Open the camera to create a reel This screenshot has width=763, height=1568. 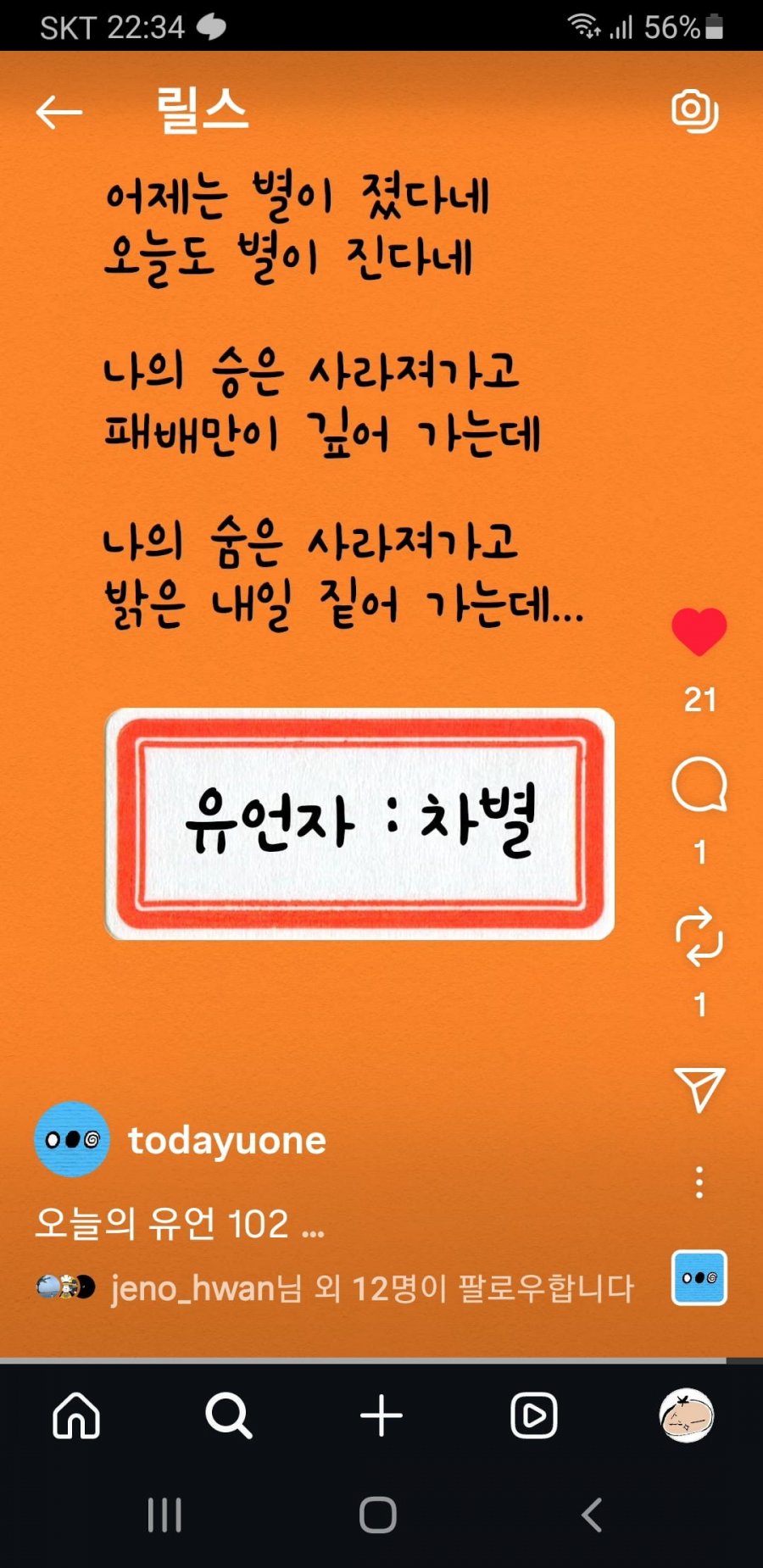pos(694,110)
